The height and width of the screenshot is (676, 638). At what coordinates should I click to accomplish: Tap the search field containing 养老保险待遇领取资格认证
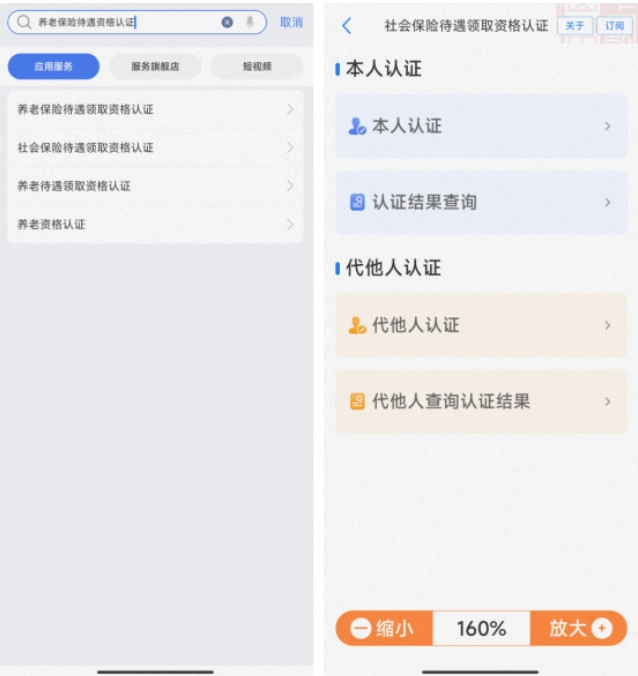[x=120, y=22]
